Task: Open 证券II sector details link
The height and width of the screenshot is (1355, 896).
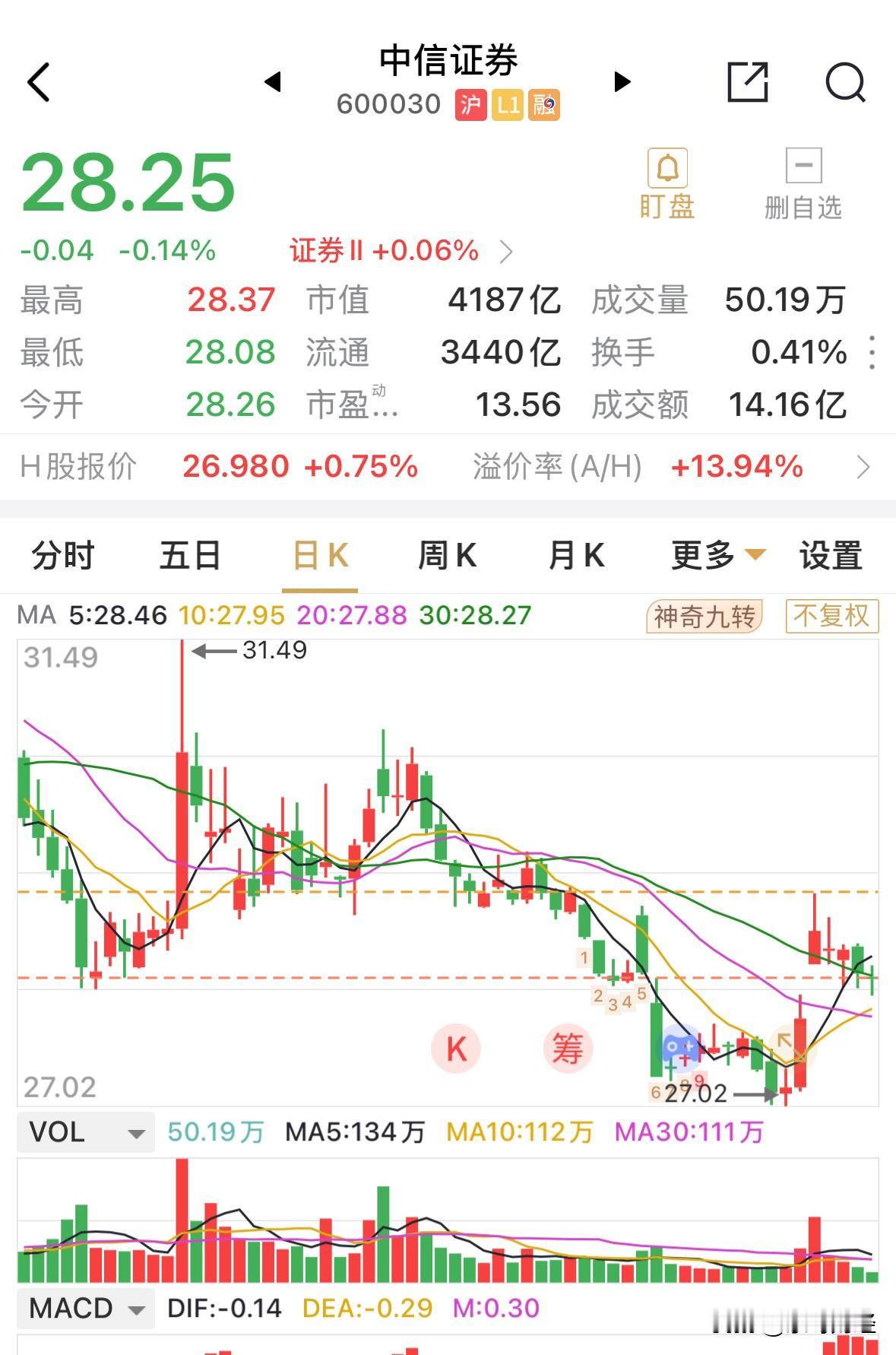Action: tap(382, 250)
